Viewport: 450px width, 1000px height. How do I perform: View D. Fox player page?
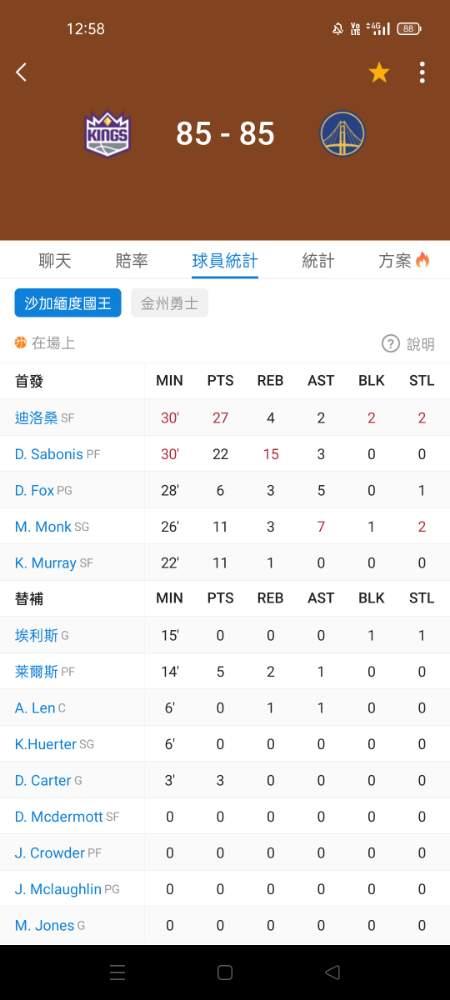[x=34, y=490]
